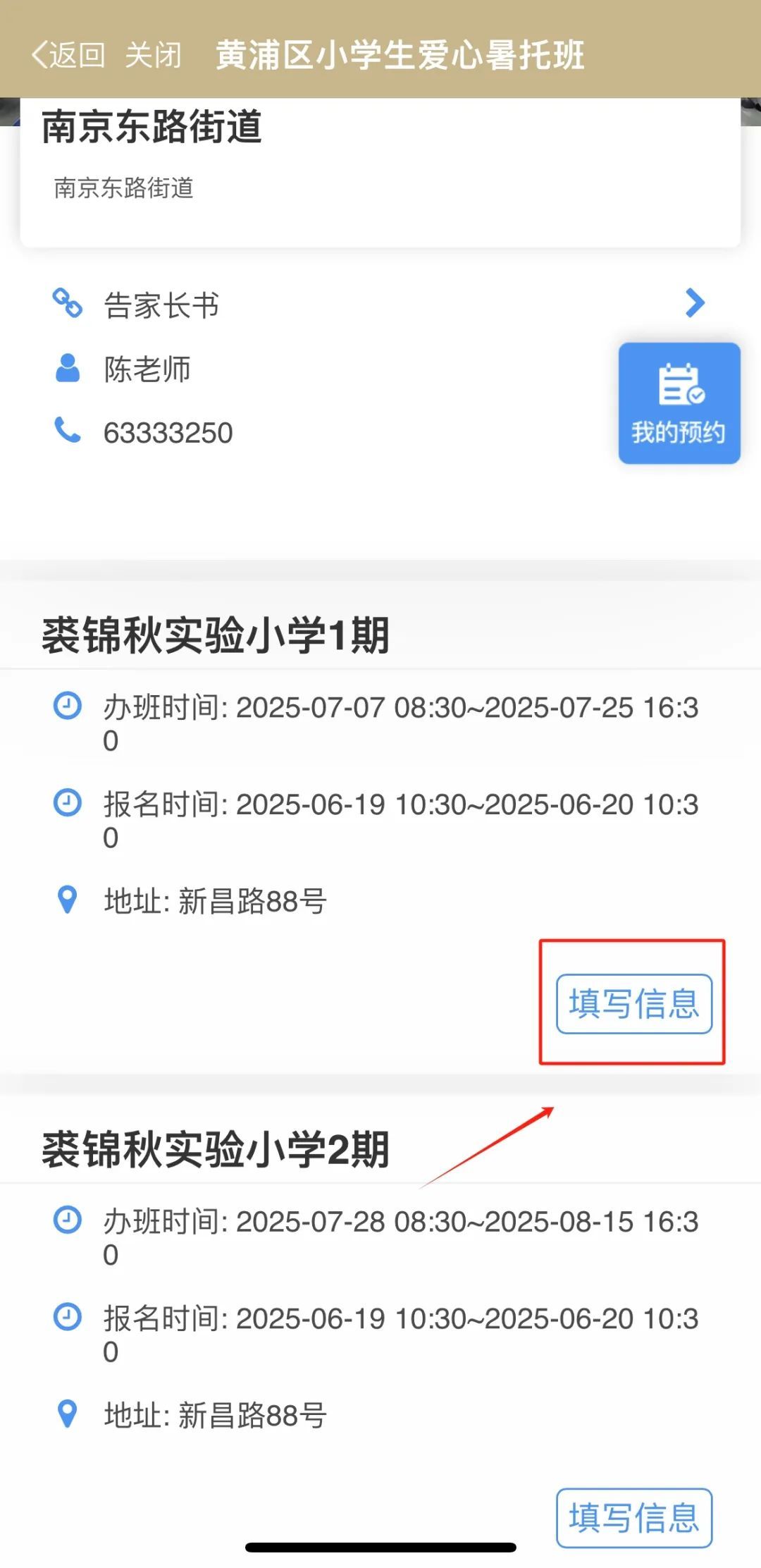
Task: Open the 告家长书 link
Action: tap(380, 305)
